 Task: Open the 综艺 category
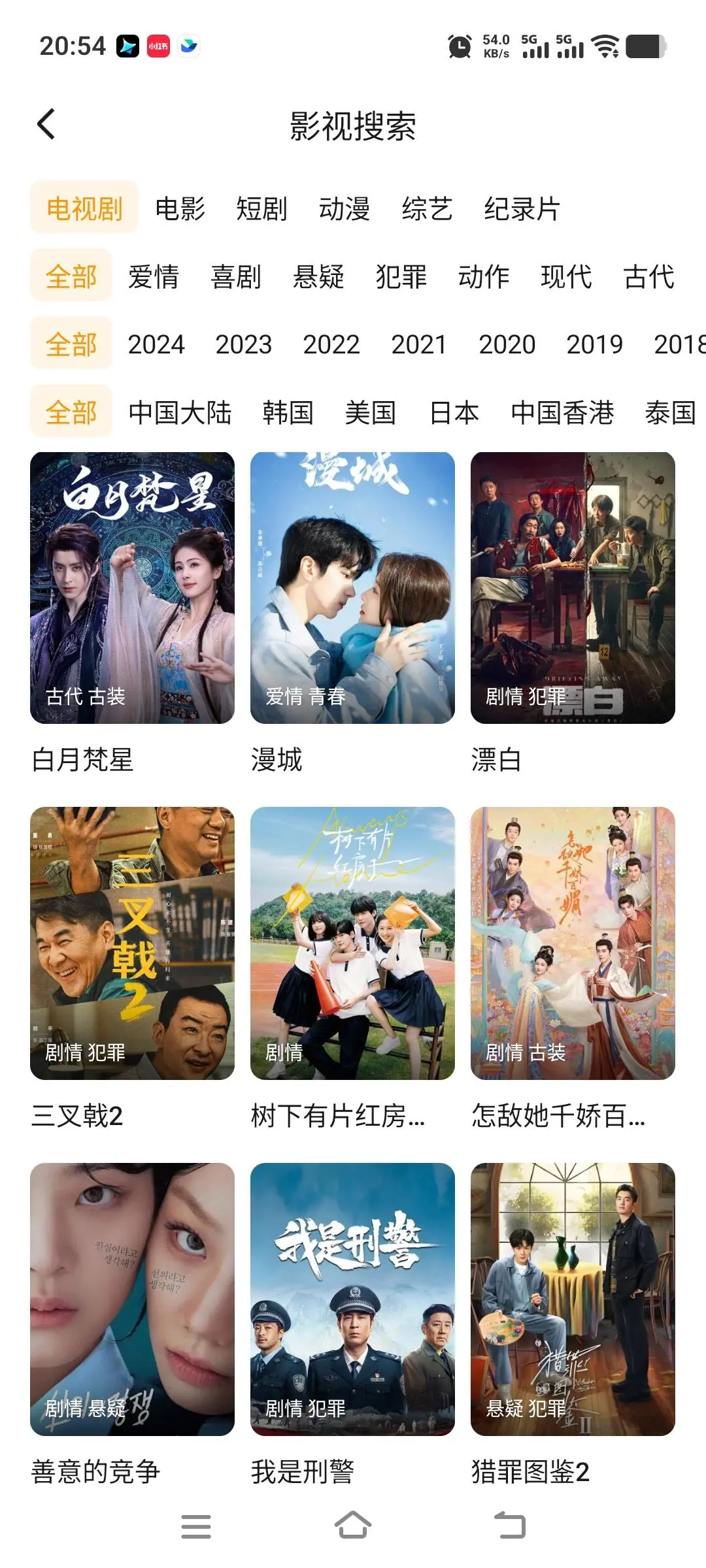tap(427, 209)
